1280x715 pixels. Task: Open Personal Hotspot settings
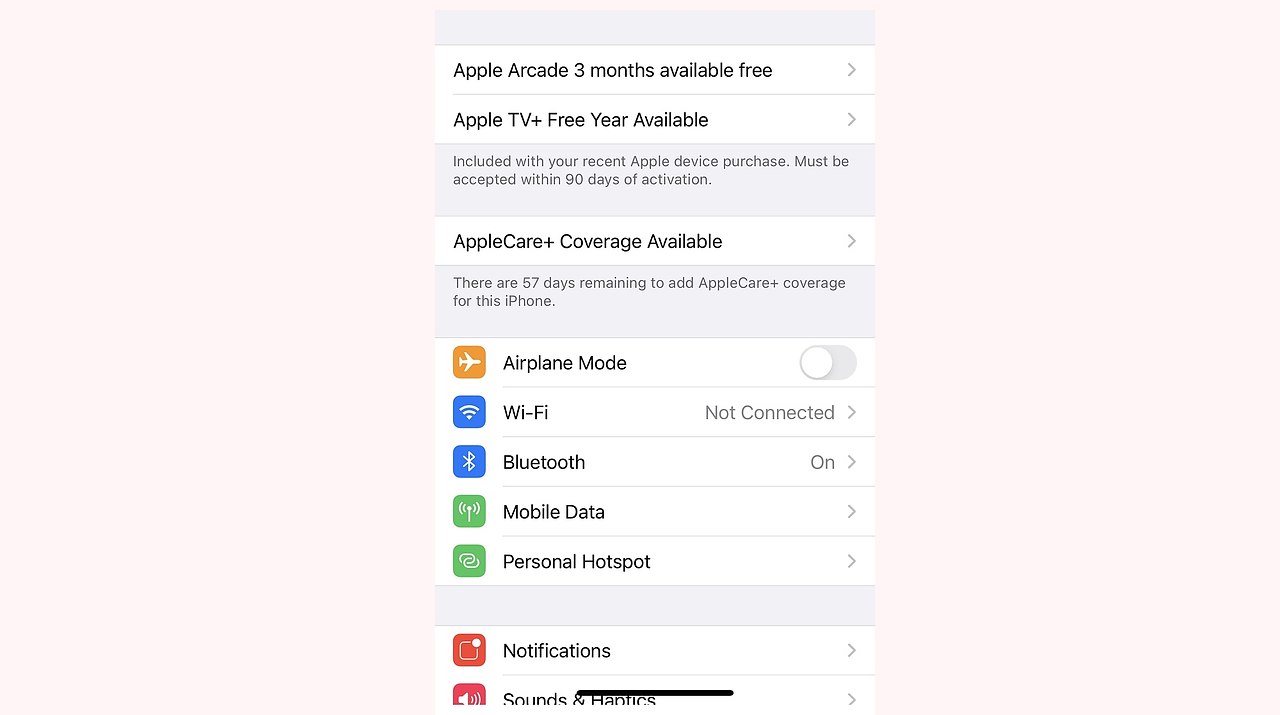pyautogui.click(x=654, y=561)
